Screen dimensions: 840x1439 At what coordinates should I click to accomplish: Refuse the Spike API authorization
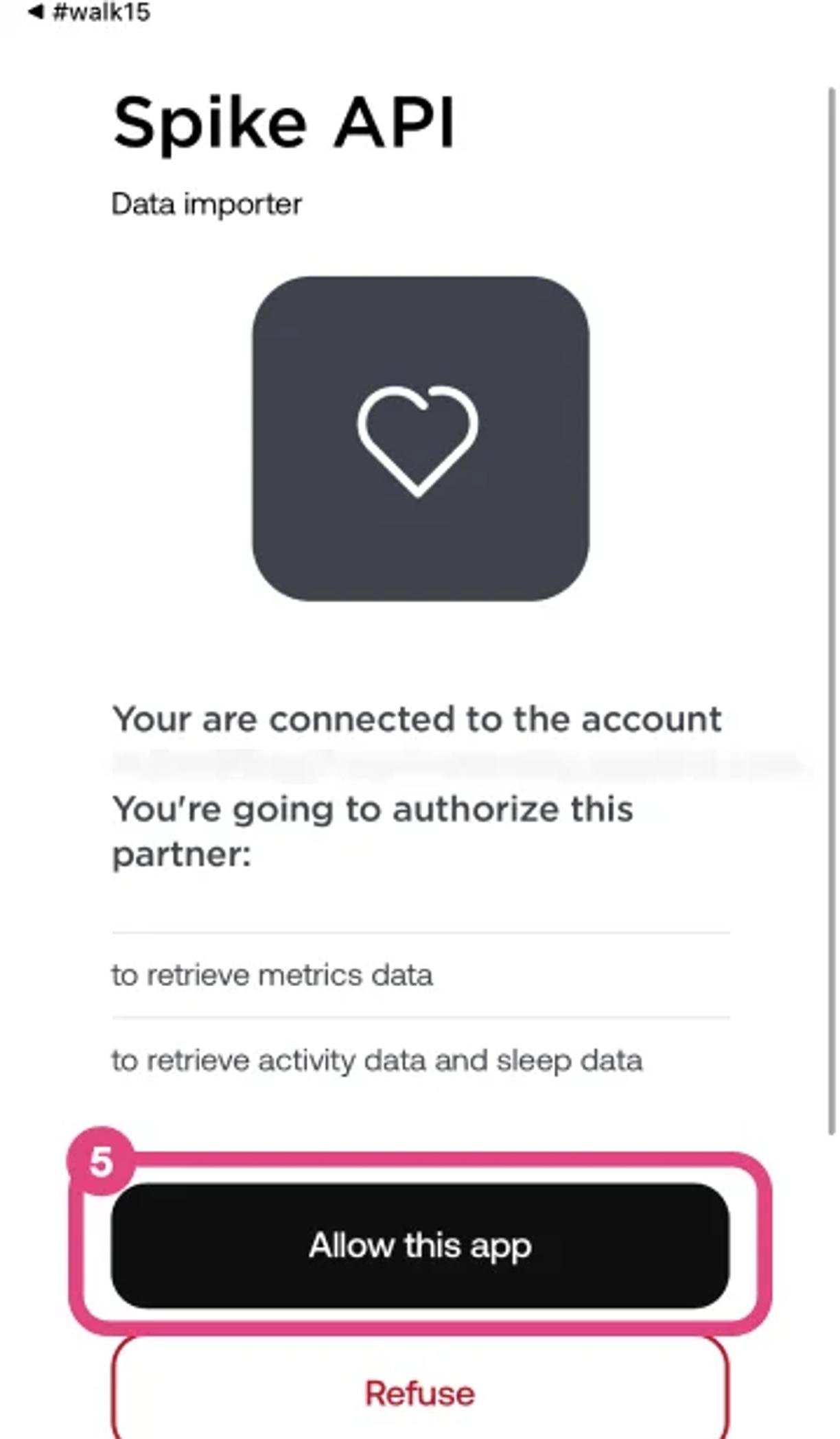(x=420, y=1392)
